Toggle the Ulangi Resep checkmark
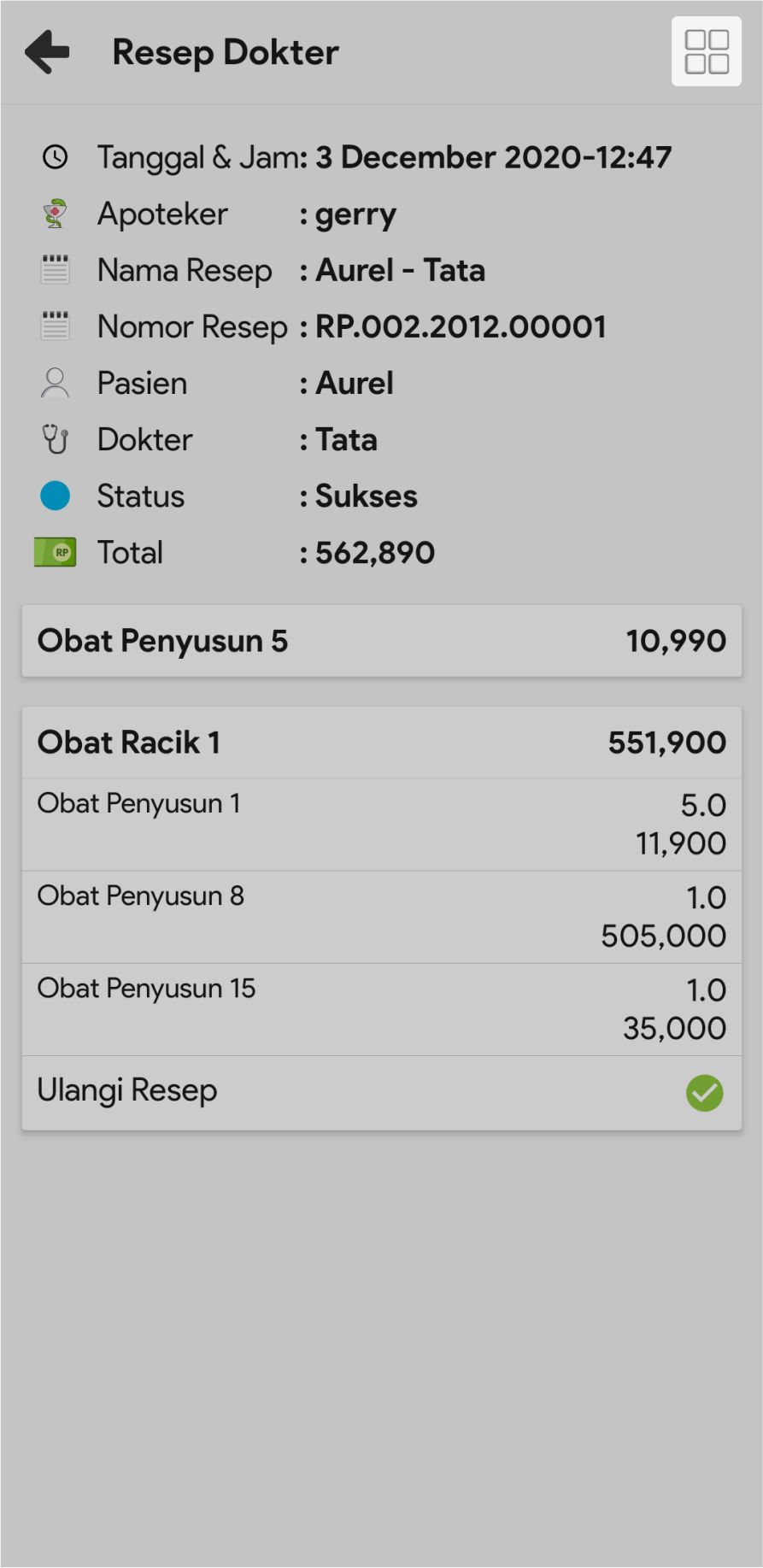This screenshot has width=763, height=1568. 704,1093
